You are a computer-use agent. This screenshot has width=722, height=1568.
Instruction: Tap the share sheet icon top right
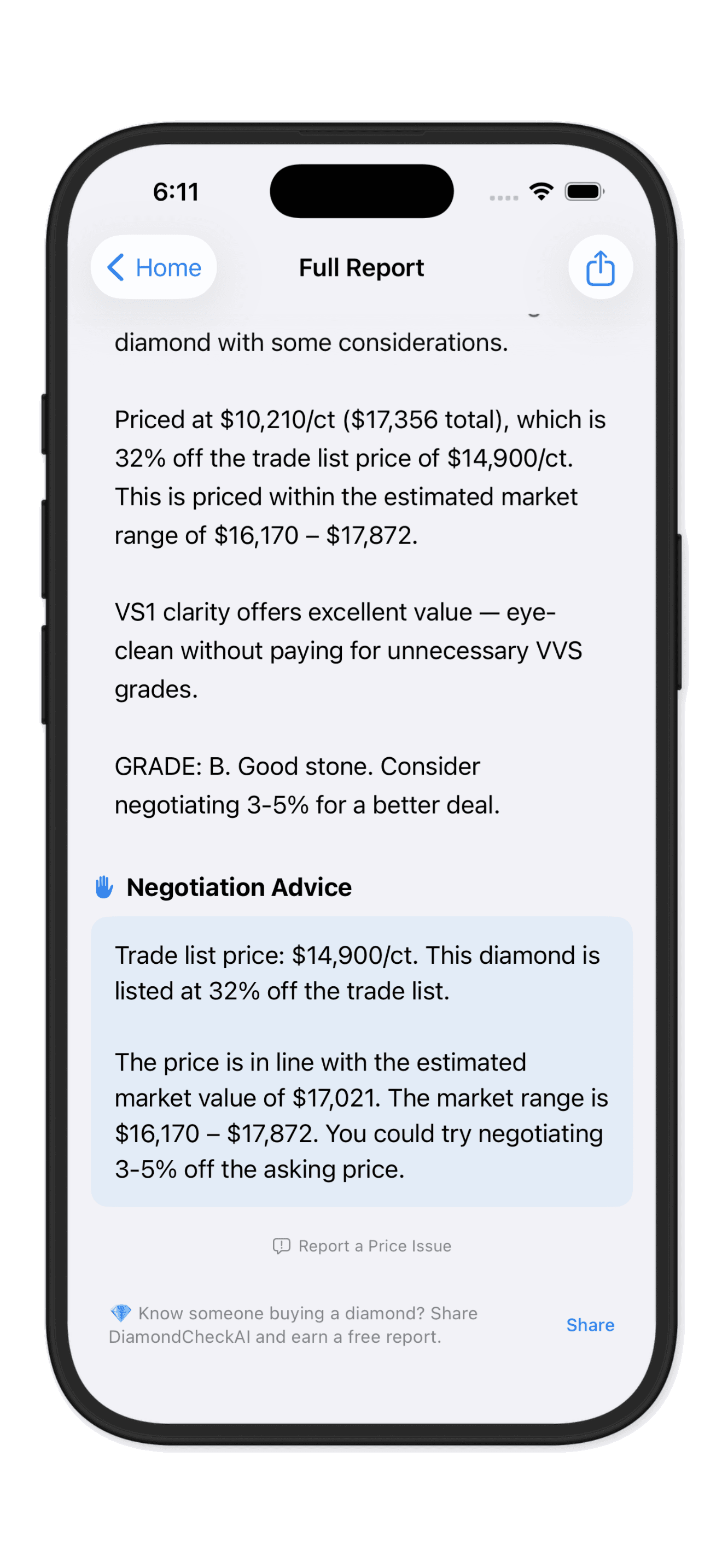coord(599,267)
